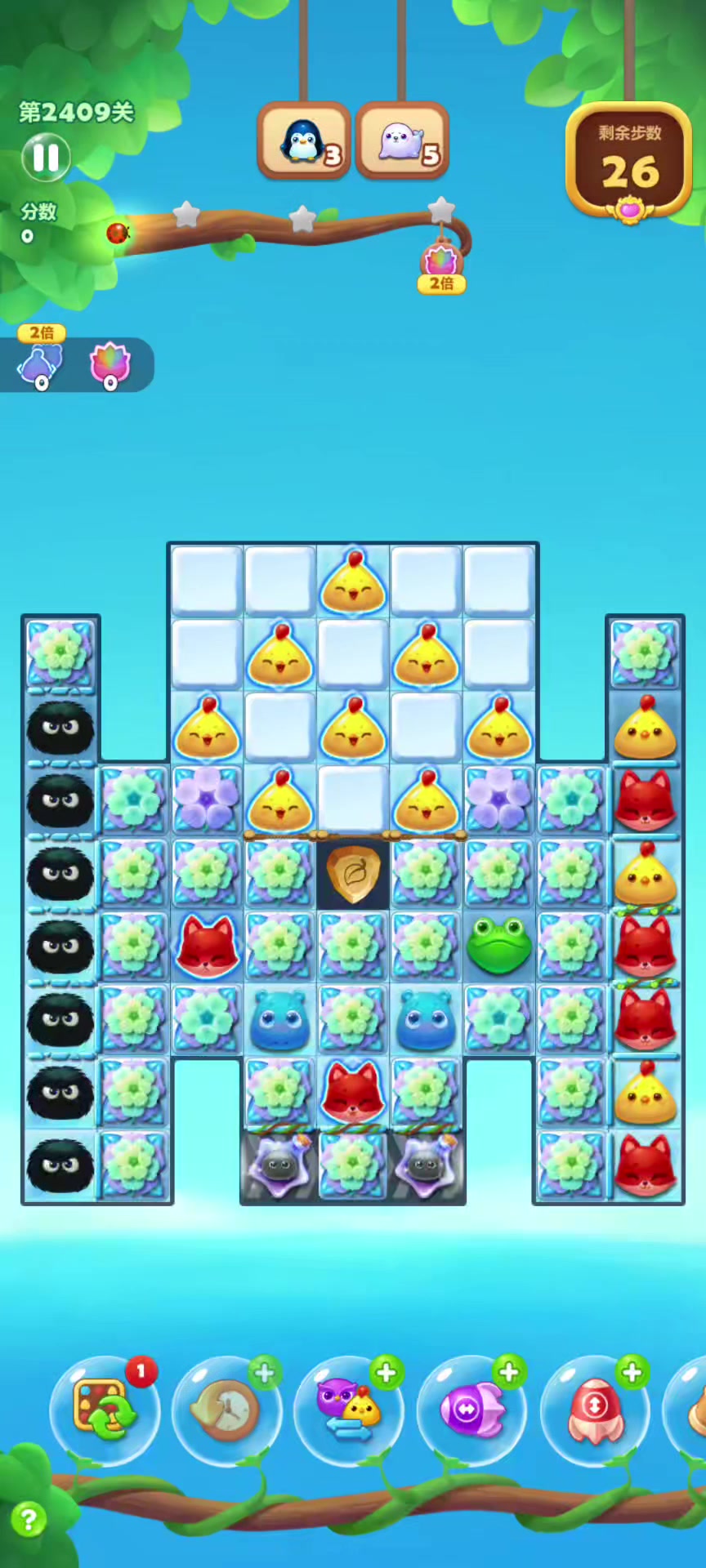Screen dimensions: 706x1568
Task: Use the purple horizontal rocket booster
Action: click(x=471, y=1410)
